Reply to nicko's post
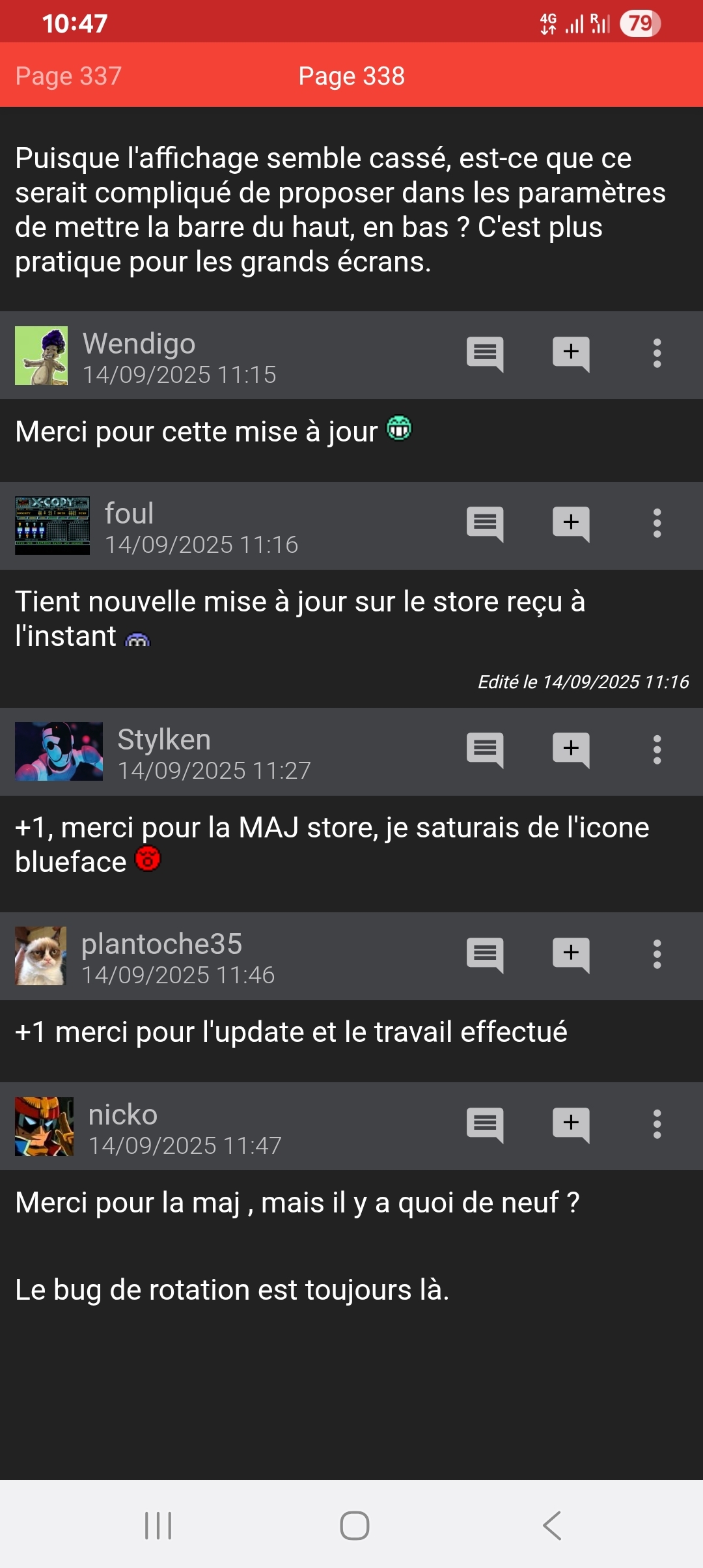703x1568 pixels. pyautogui.click(x=485, y=1125)
